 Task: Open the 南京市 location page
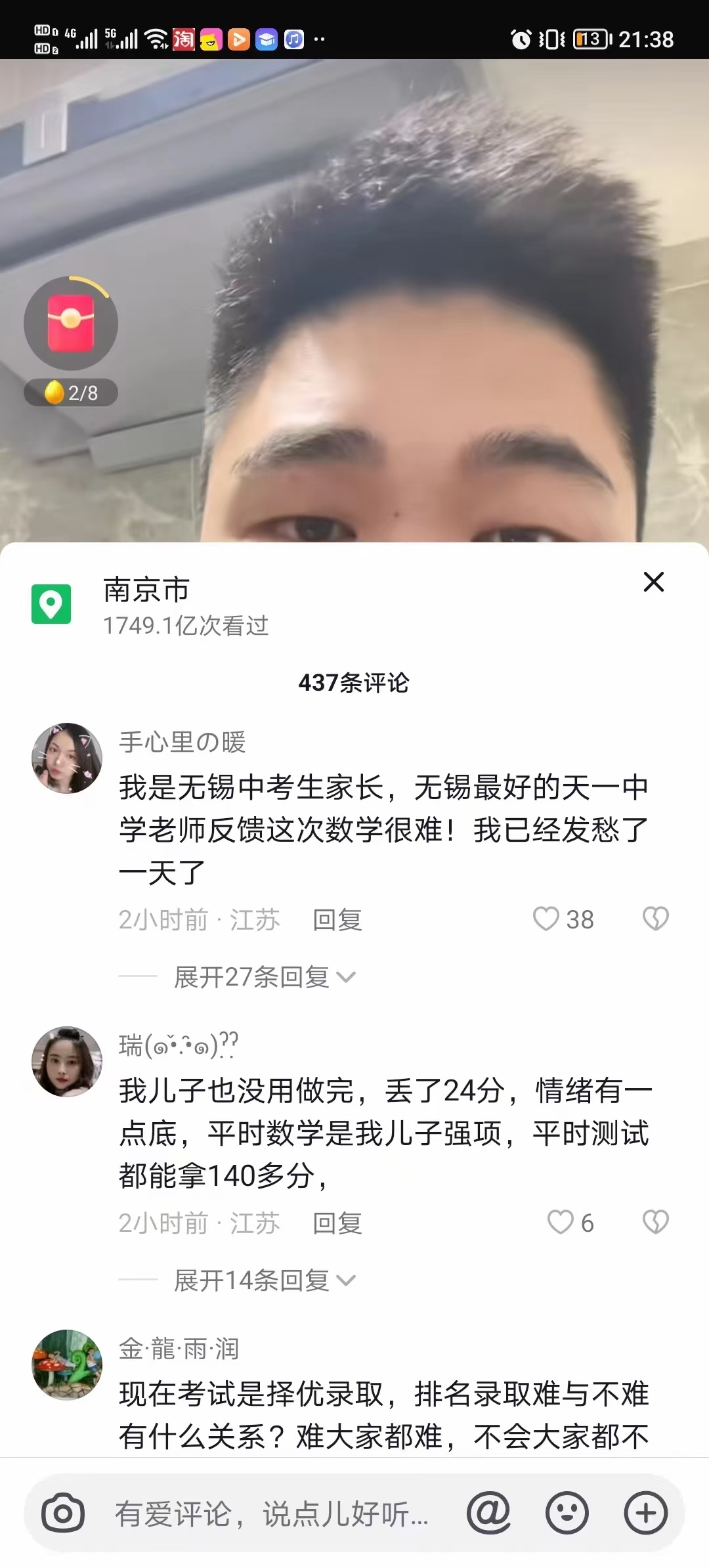(146, 590)
